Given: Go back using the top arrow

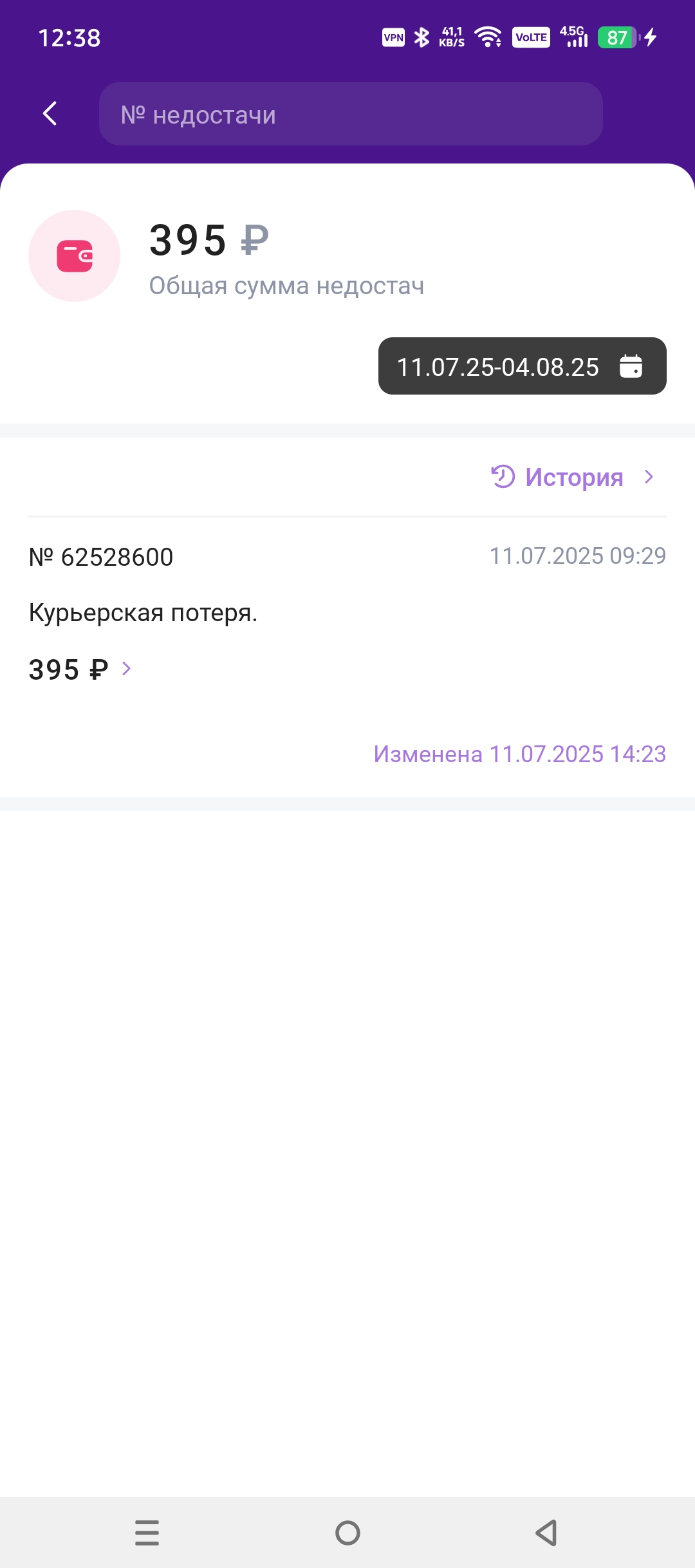Looking at the screenshot, I should click(x=50, y=114).
